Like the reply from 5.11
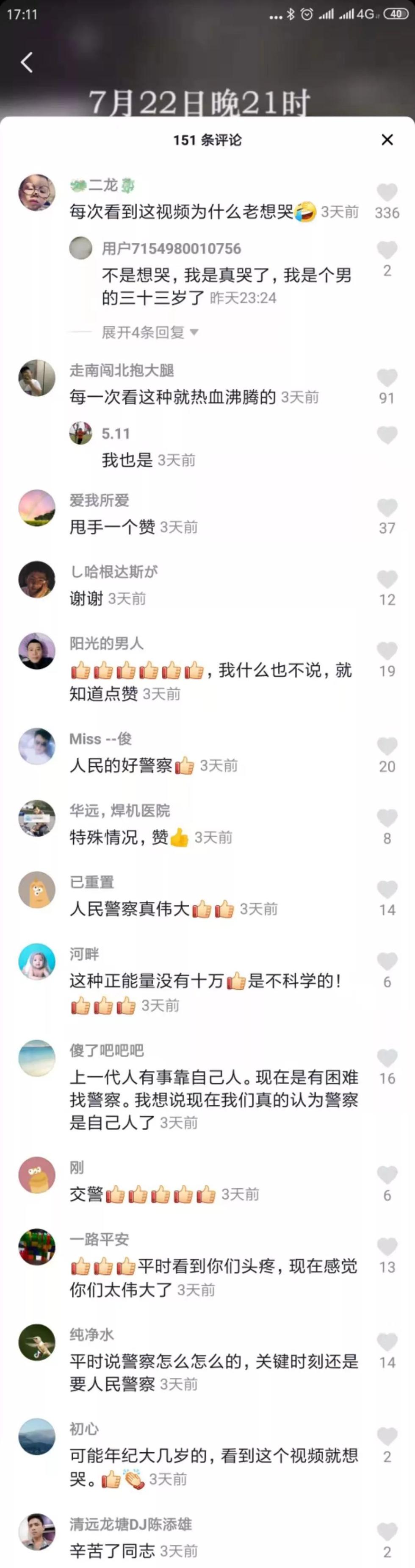This screenshot has height=1568, width=415. coord(387,435)
